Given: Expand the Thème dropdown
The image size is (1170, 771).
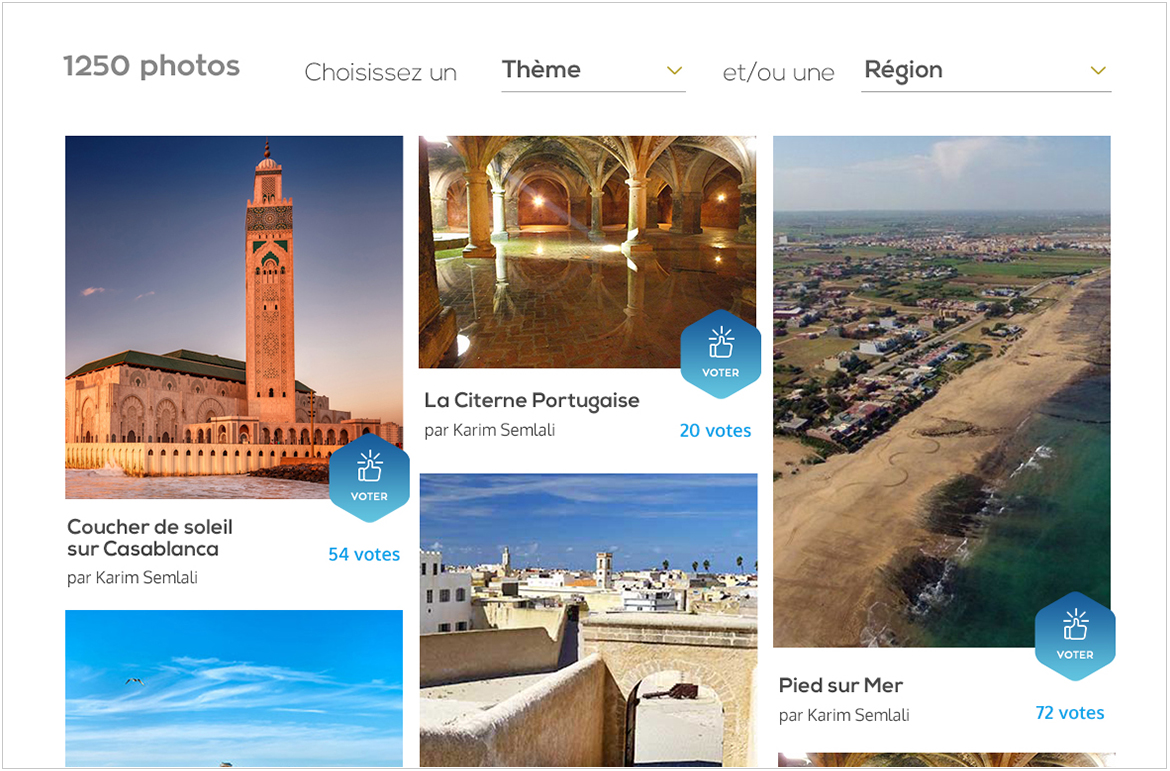Looking at the screenshot, I should (592, 71).
